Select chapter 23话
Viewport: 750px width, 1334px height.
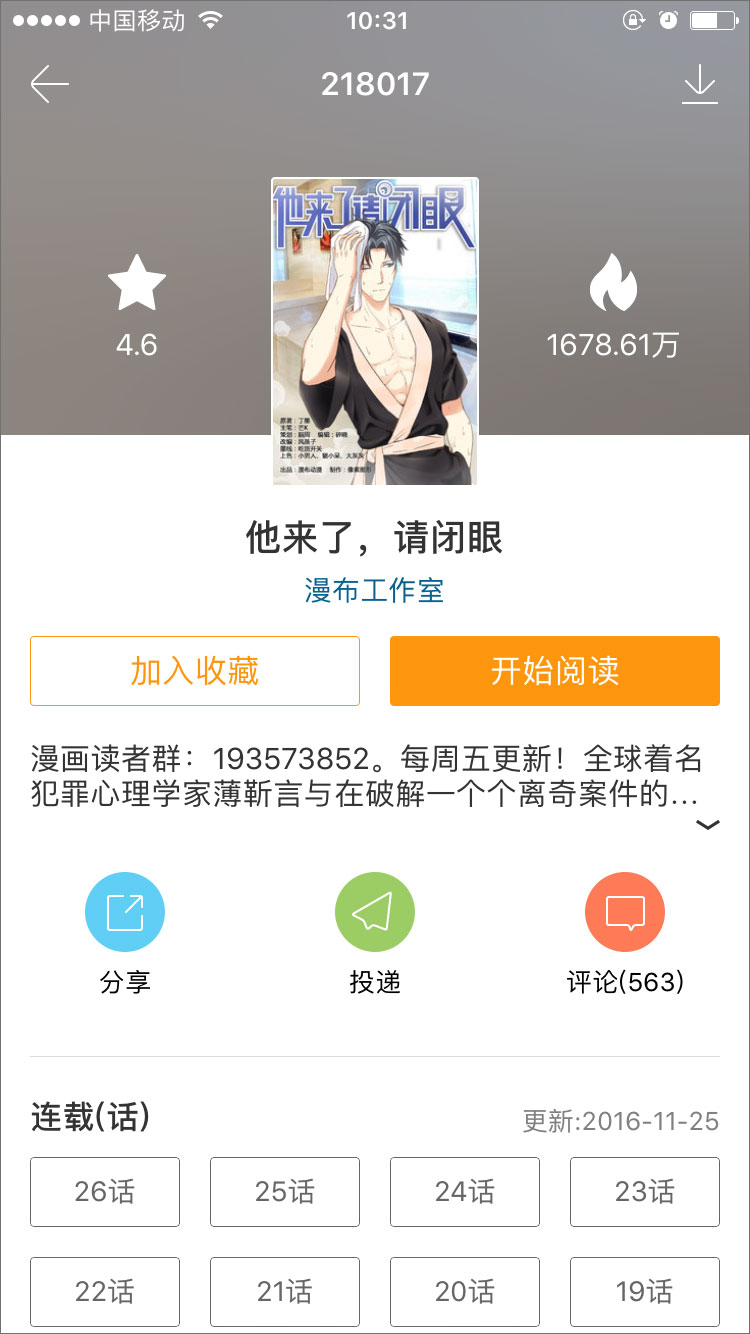(645, 1191)
